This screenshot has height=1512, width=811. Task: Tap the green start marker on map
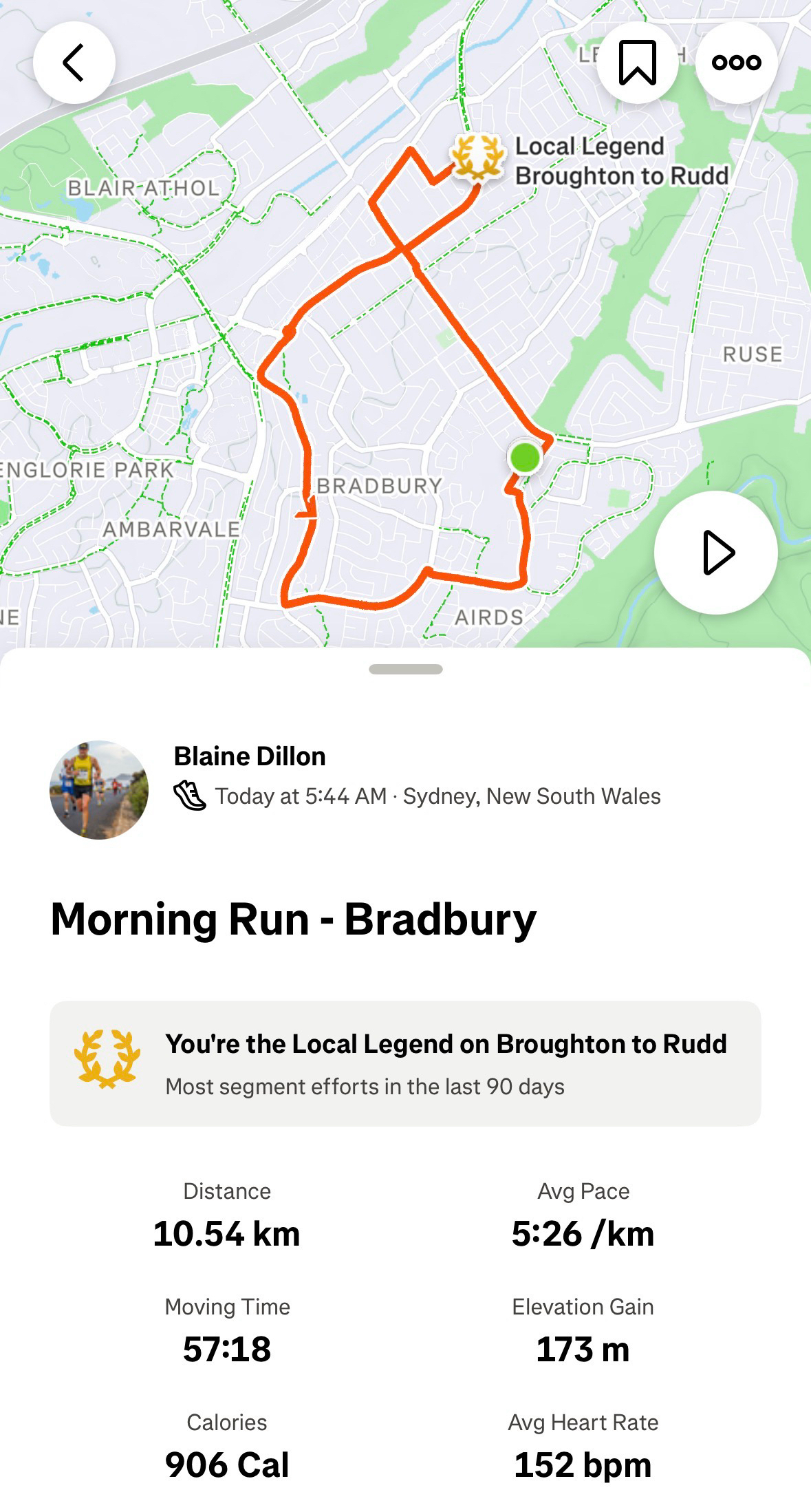[x=526, y=458]
